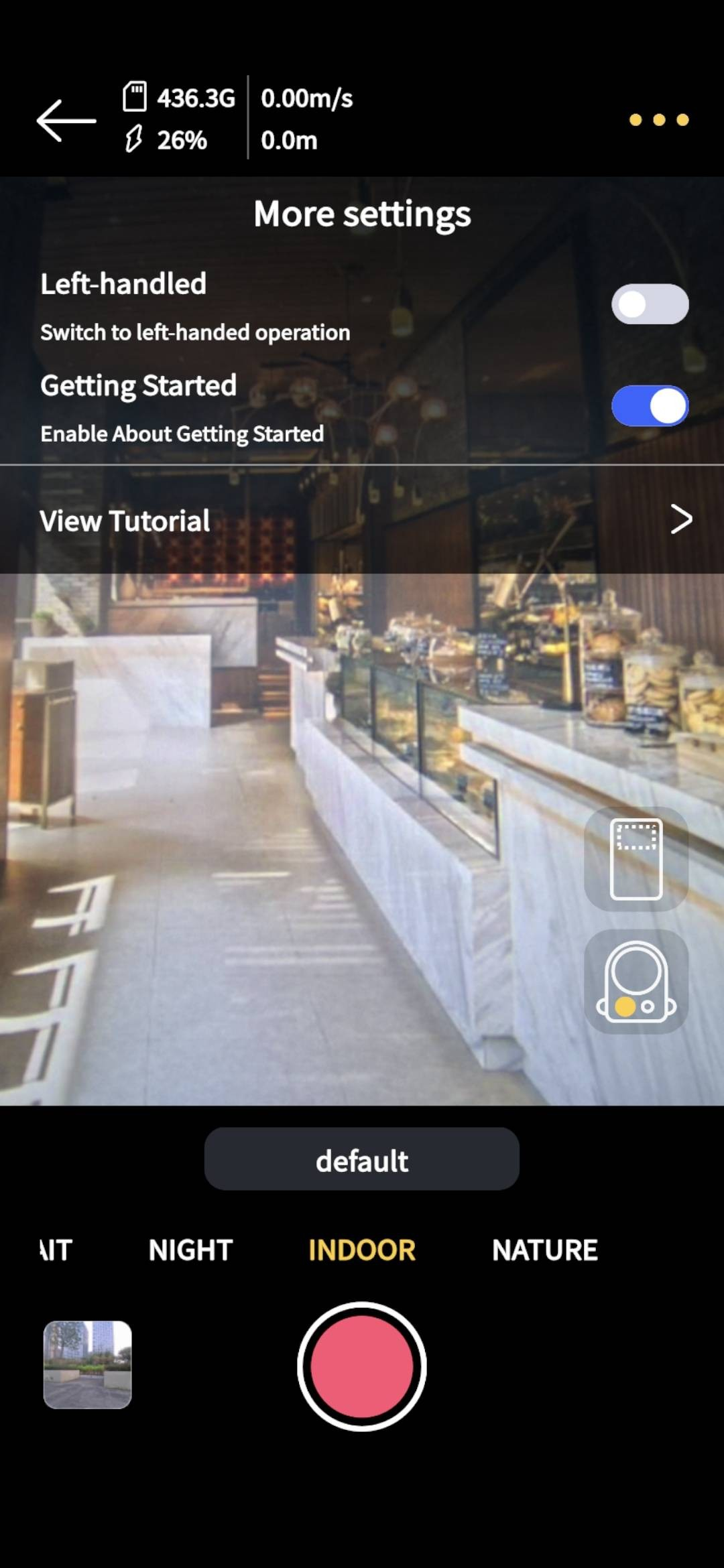Tap the phone frame orientation icon

coord(636,859)
